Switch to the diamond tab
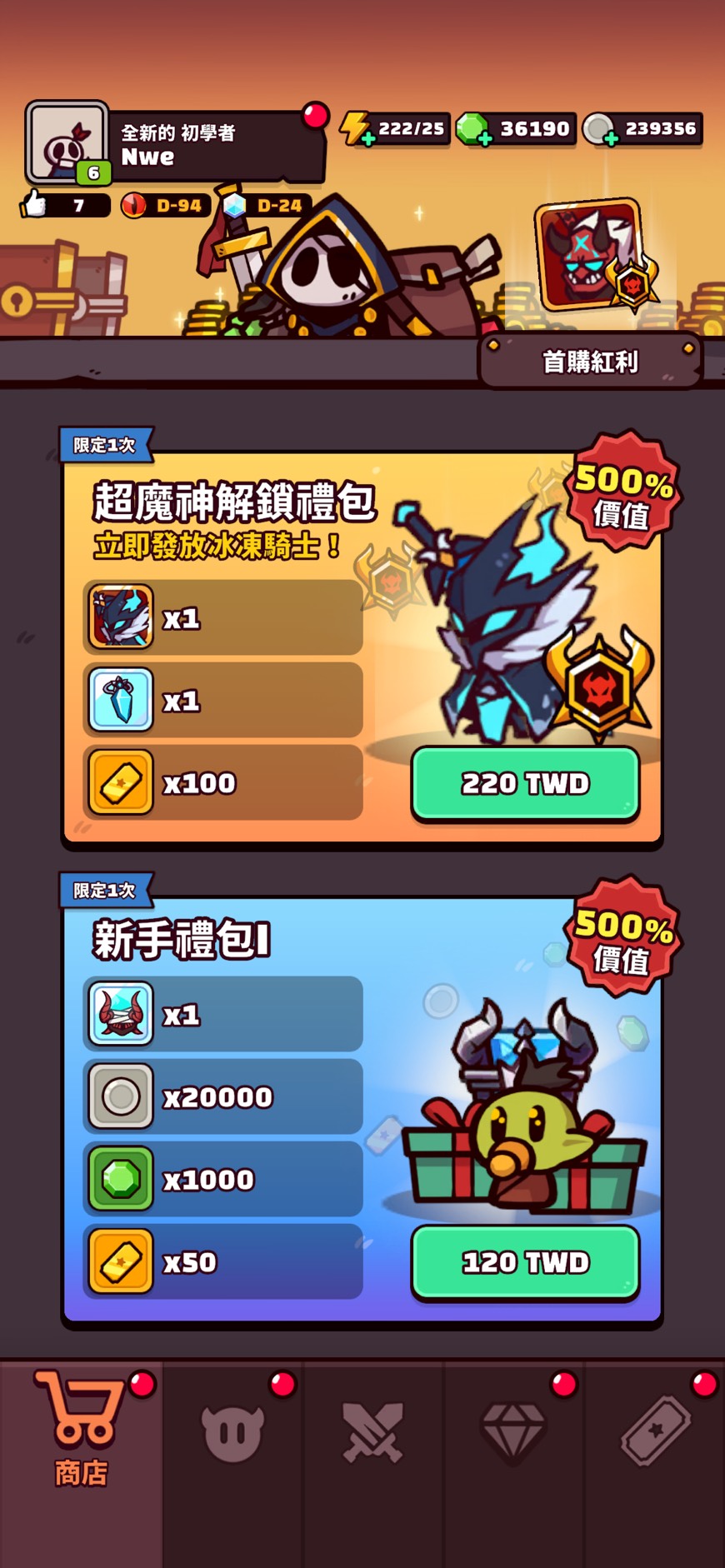725x1568 pixels. pos(513,1433)
